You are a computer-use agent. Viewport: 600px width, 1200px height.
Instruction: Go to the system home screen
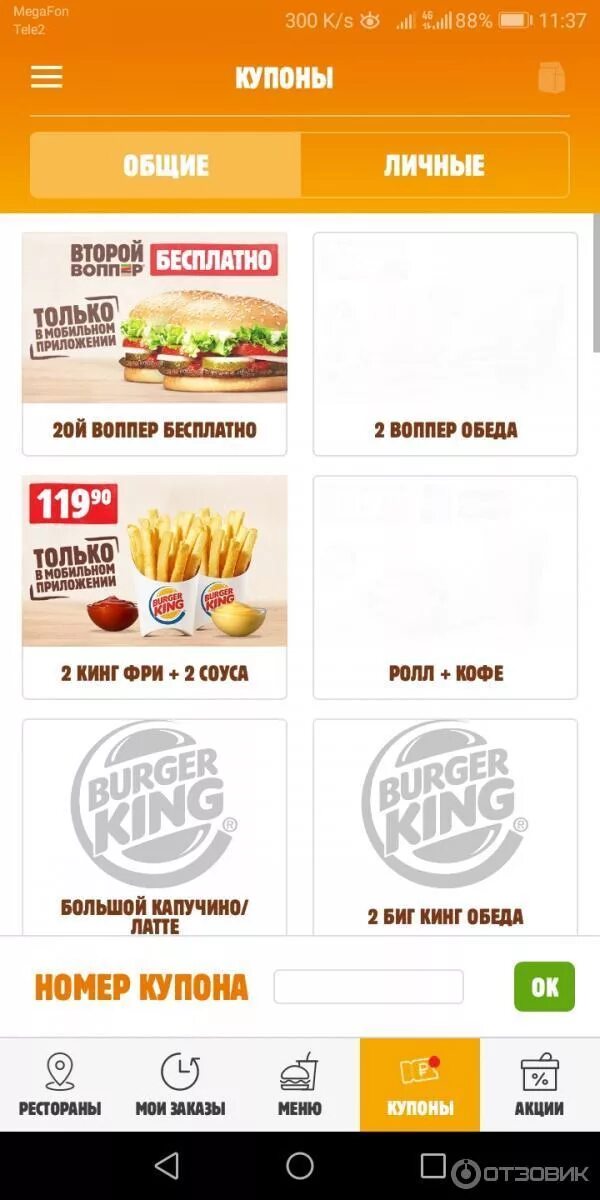[300, 1166]
